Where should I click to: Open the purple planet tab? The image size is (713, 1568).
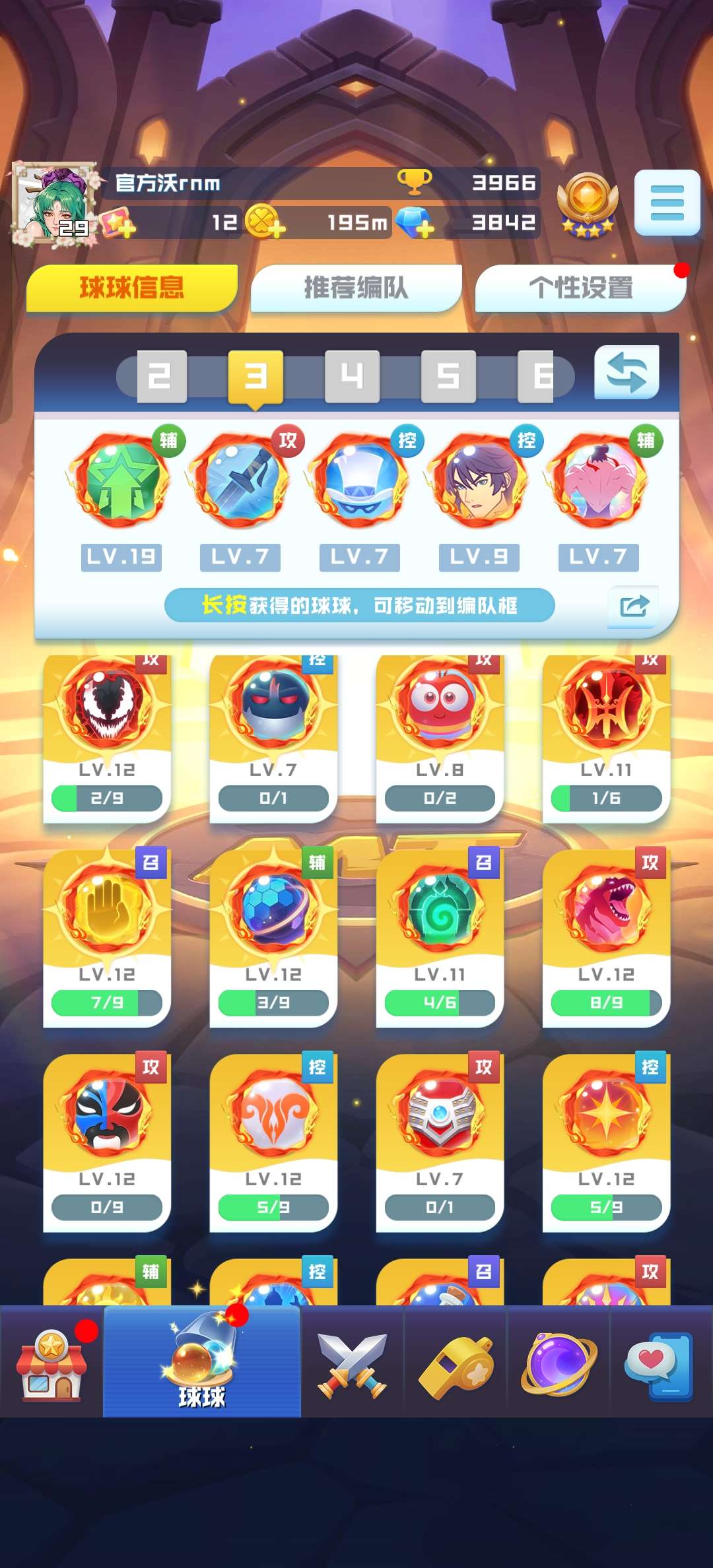pos(559,1363)
